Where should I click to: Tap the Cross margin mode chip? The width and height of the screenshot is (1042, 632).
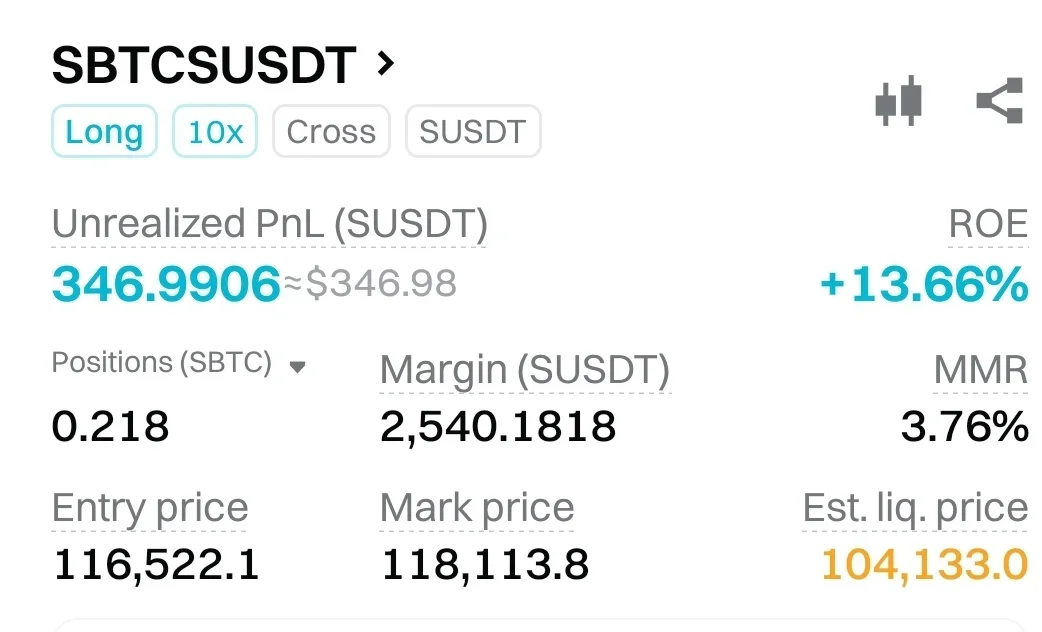coord(331,132)
